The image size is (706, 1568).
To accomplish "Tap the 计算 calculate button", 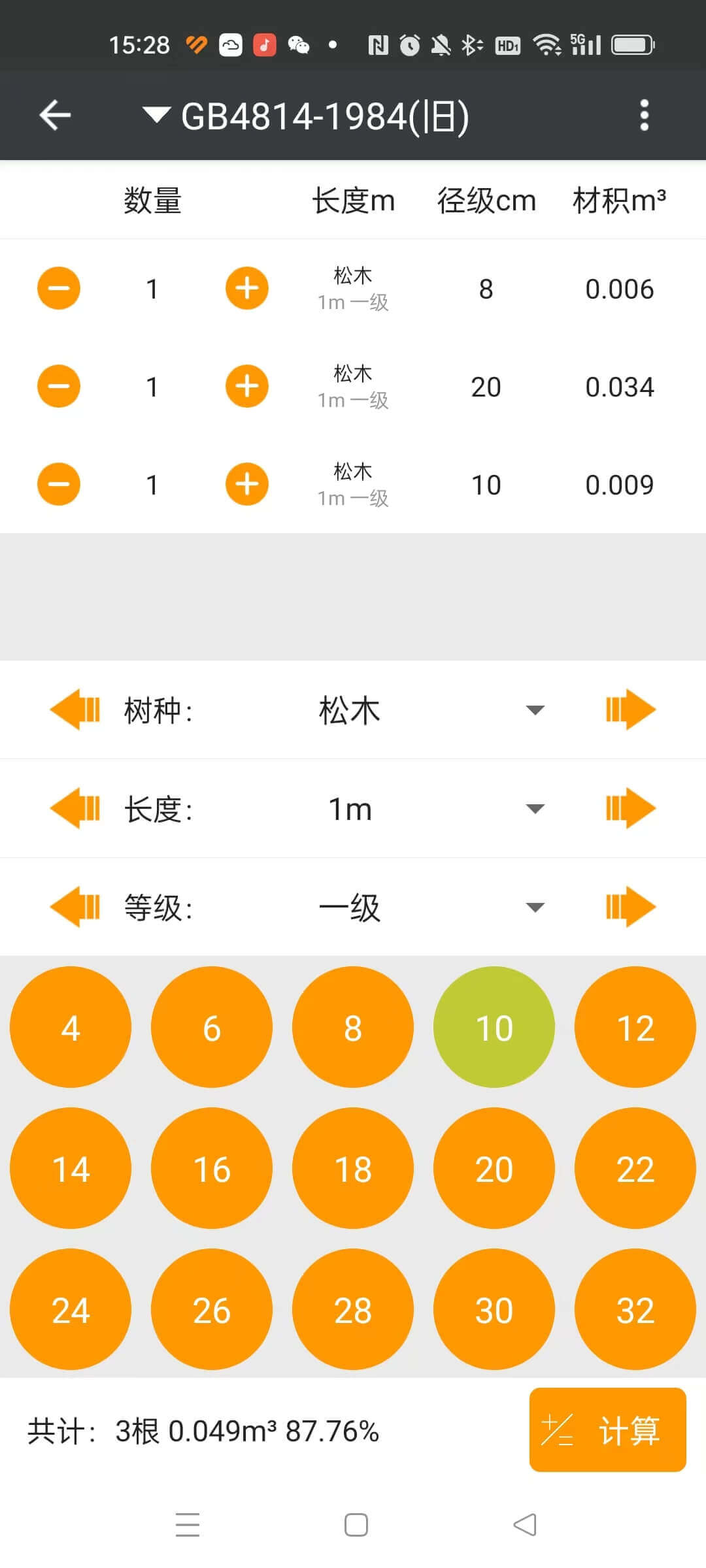I will tap(608, 1430).
